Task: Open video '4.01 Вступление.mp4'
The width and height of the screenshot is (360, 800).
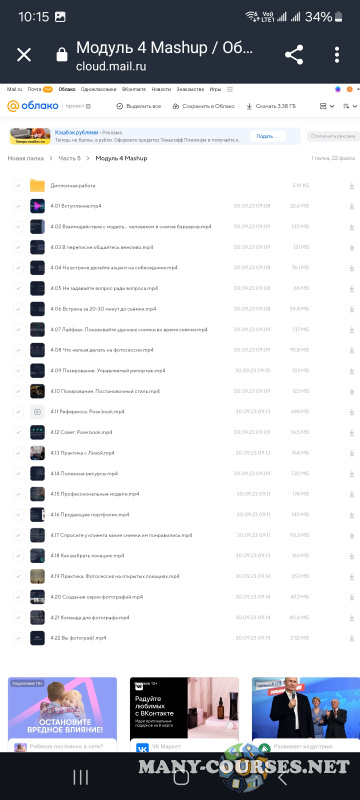Action: [x=76, y=206]
